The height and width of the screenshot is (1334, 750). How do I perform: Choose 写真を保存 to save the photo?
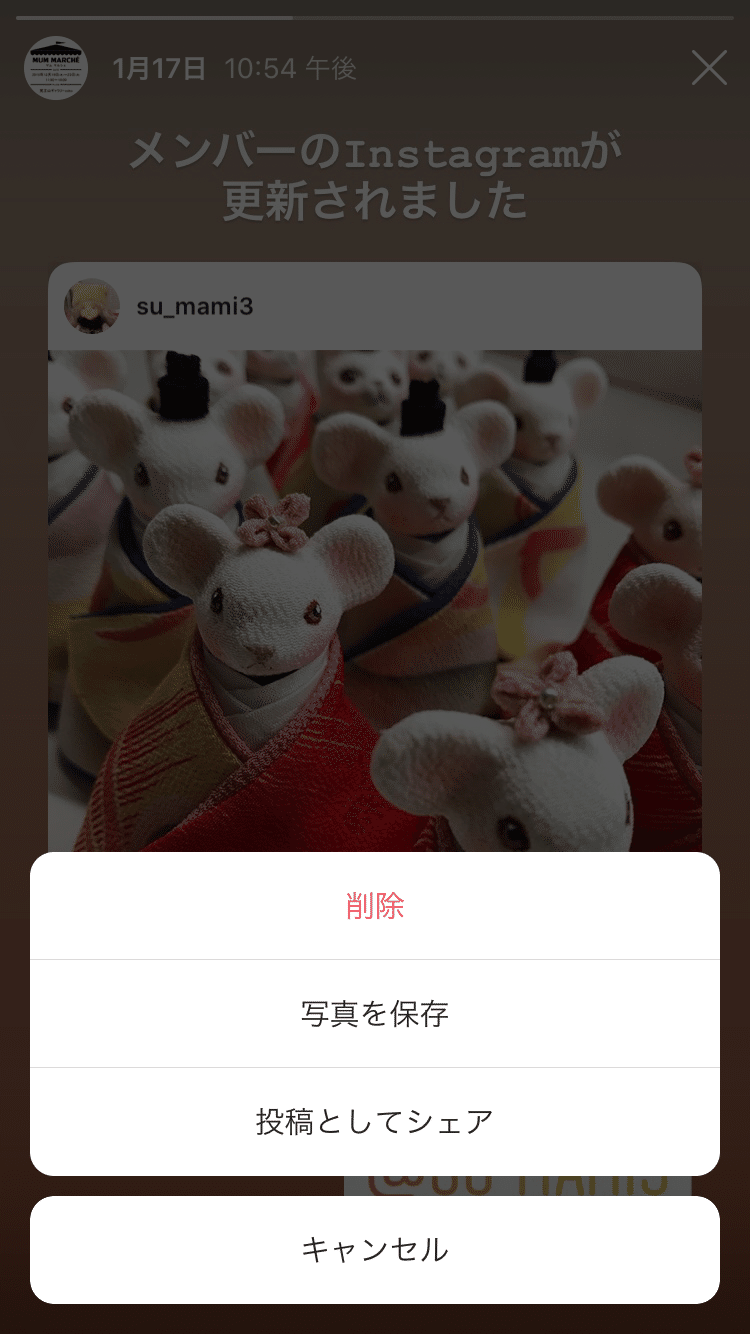(375, 1014)
